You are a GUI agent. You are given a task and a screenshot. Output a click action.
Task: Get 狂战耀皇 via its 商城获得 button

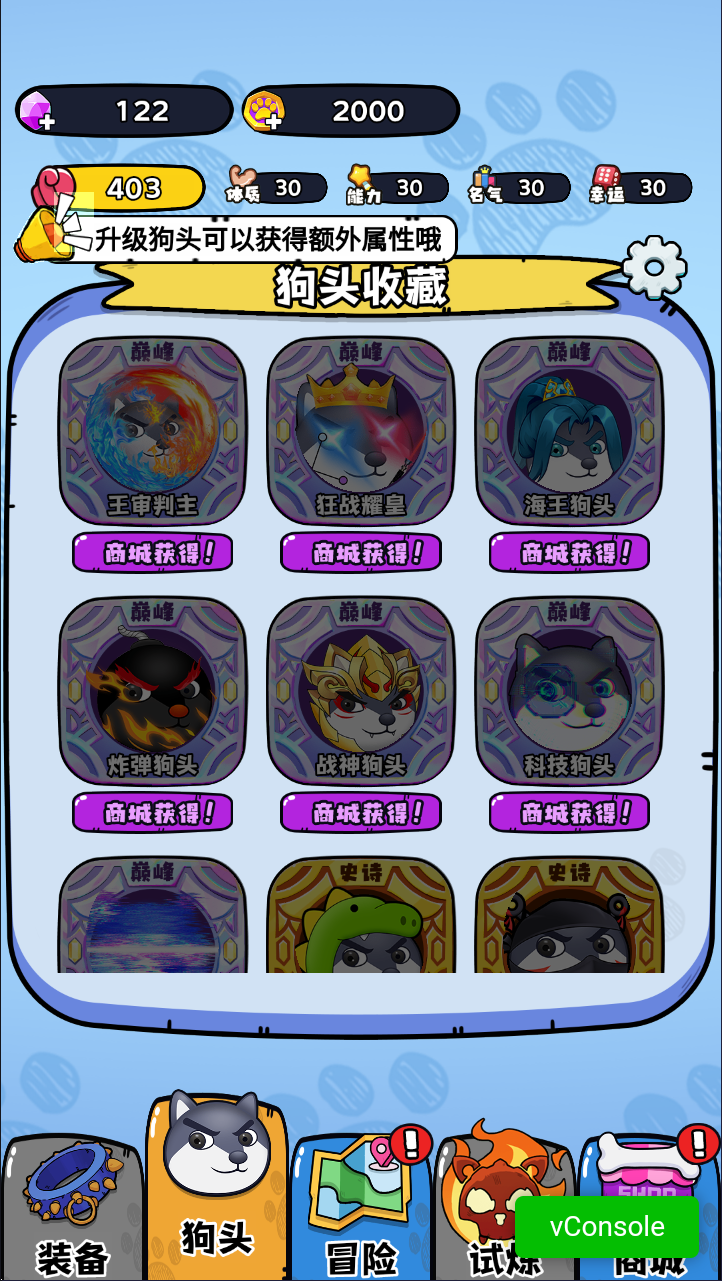pyautogui.click(x=361, y=553)
